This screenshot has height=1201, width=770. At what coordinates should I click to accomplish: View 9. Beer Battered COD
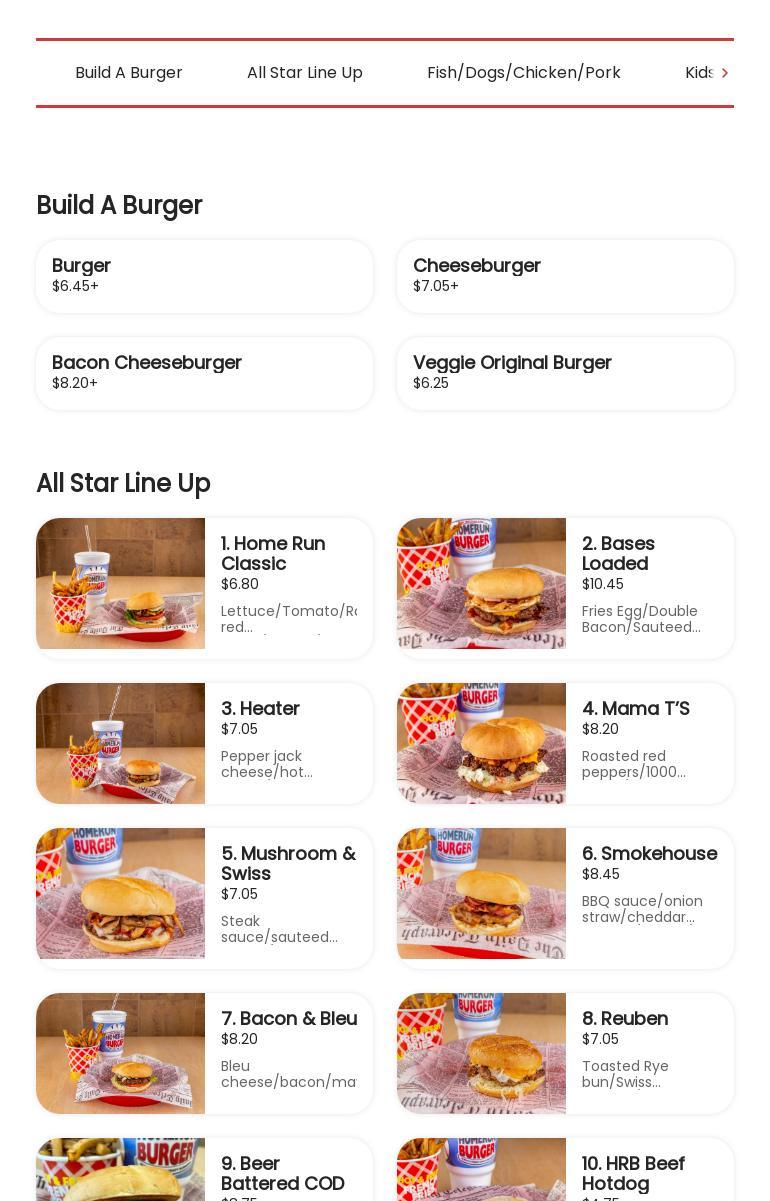pyautogui.click(x=204, y=1172)
